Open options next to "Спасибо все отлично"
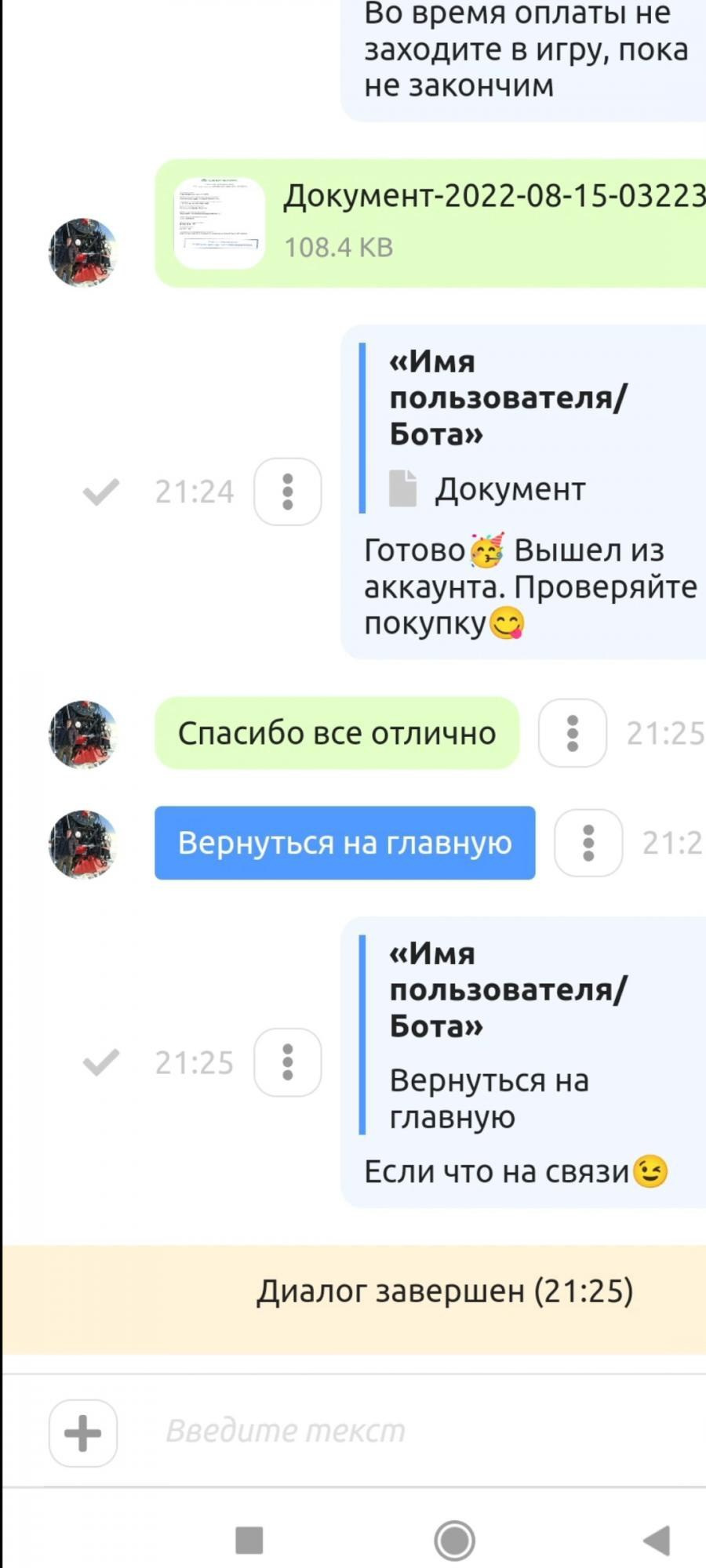The image size is (706, 1568). pyautogui.click(x=573, y=733)
